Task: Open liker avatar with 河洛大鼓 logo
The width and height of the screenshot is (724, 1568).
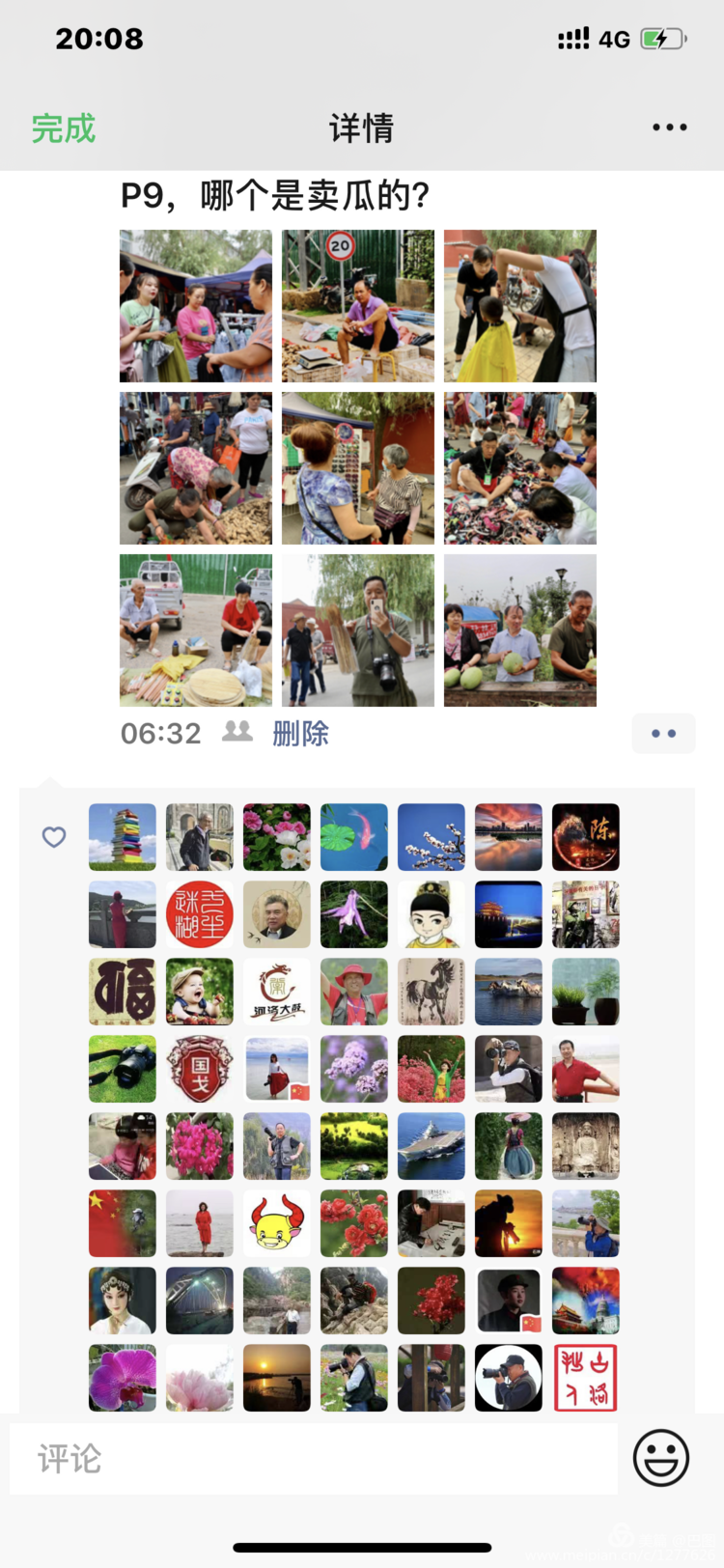Action: click(x=277, y=992)
